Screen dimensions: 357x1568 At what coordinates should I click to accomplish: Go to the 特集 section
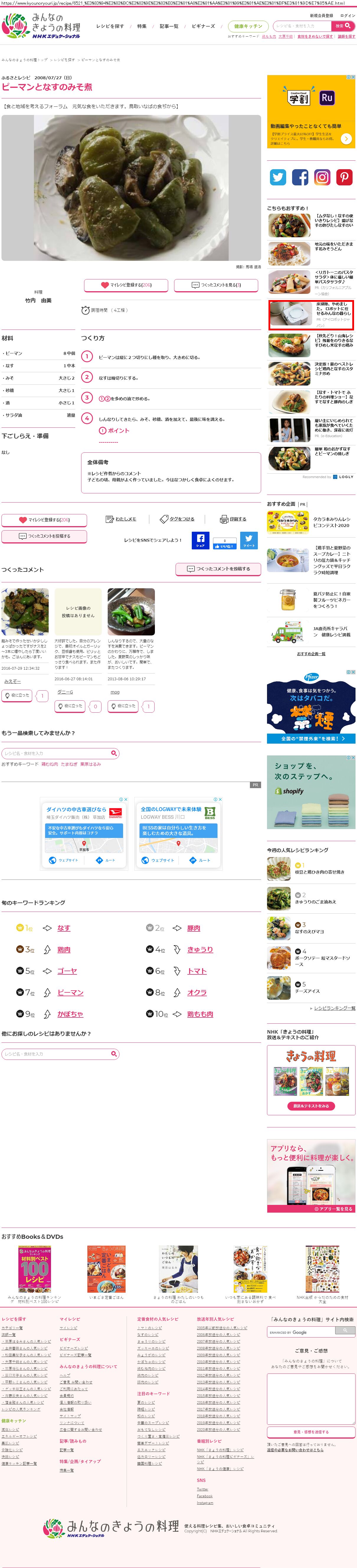(141, 26)
